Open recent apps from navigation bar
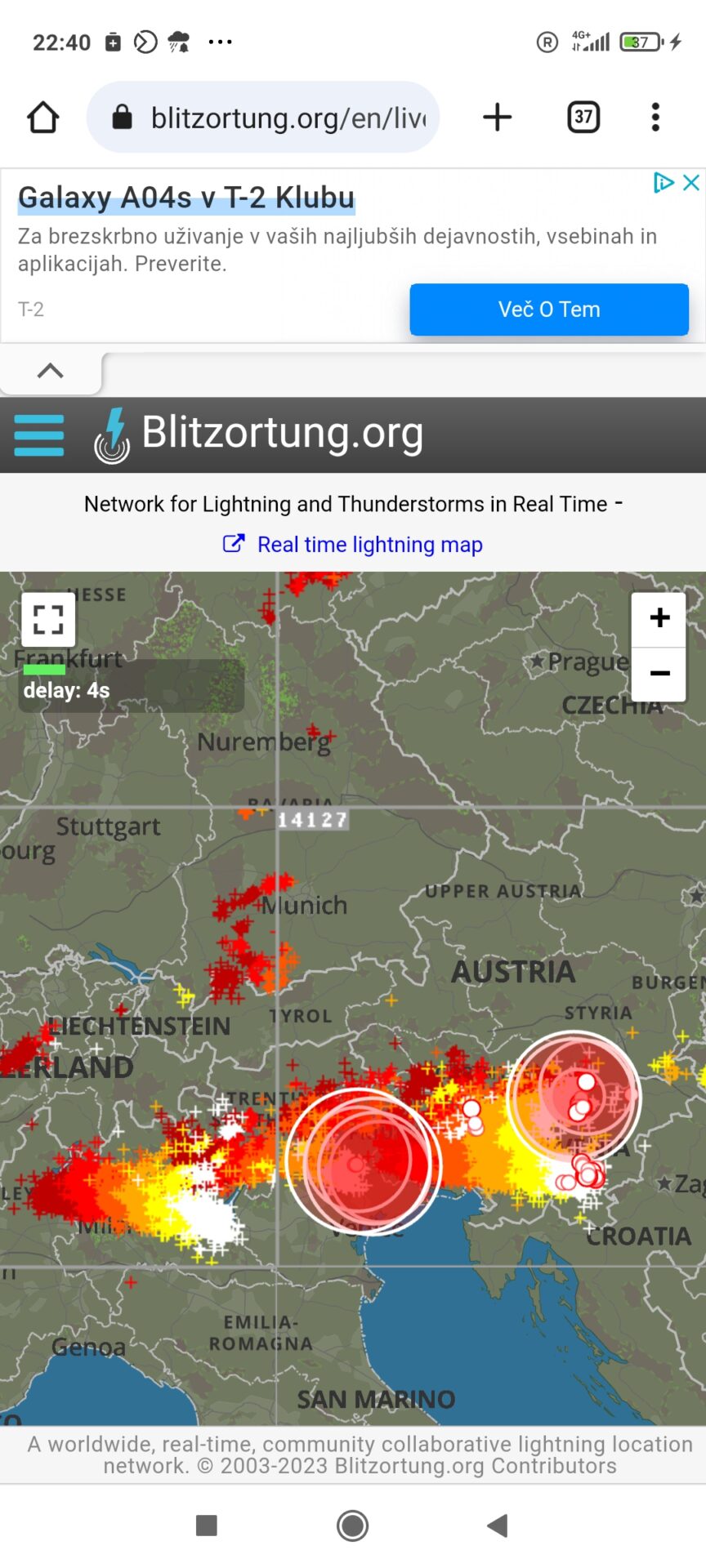 point(207,1526)
